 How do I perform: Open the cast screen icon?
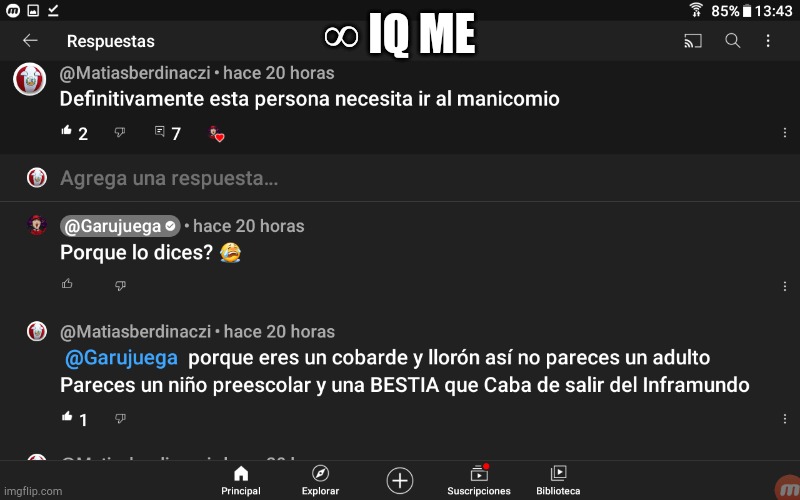click(x=693, y=41)
